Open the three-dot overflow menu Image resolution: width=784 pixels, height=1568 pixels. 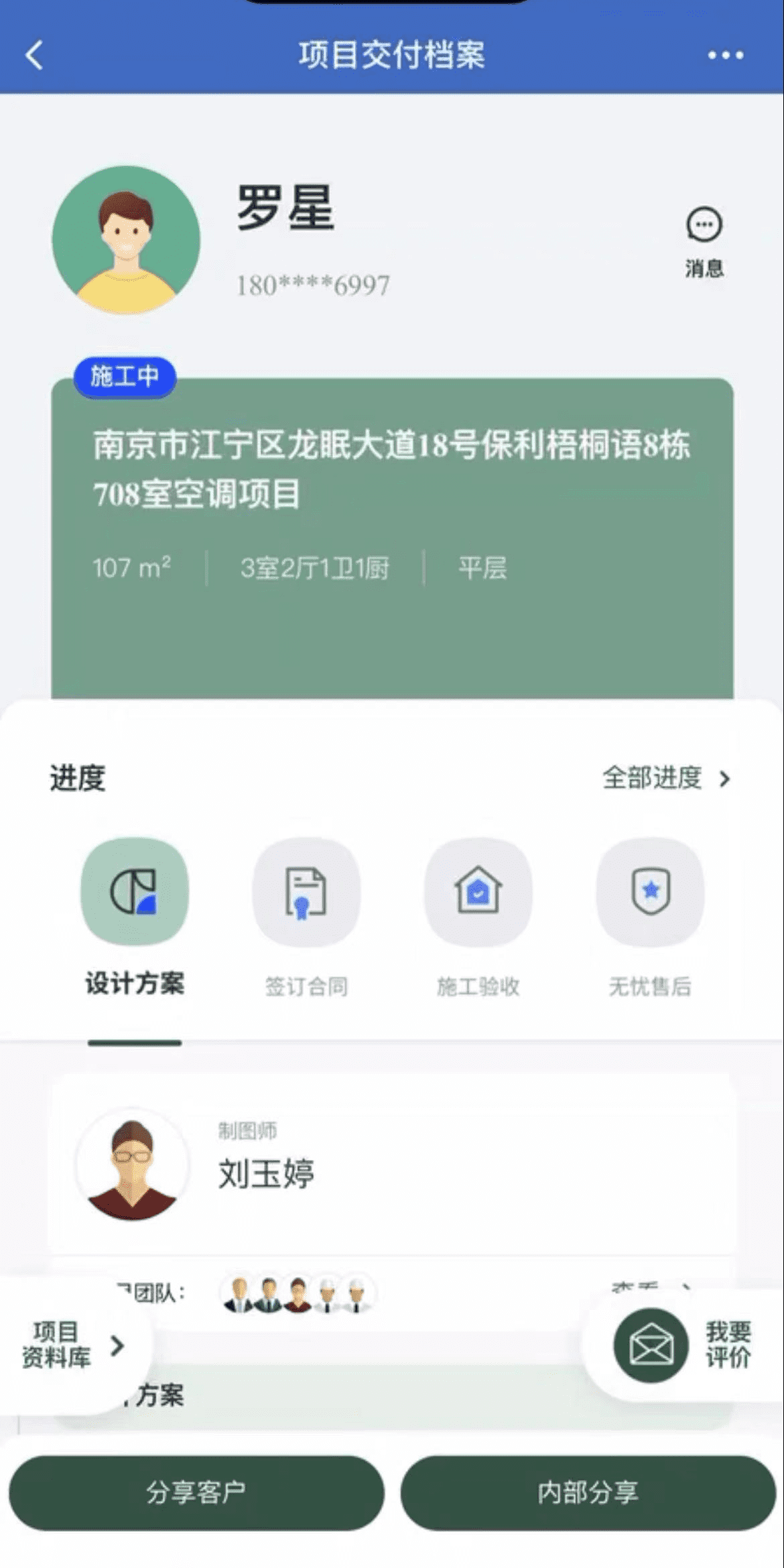click(726, 55)
